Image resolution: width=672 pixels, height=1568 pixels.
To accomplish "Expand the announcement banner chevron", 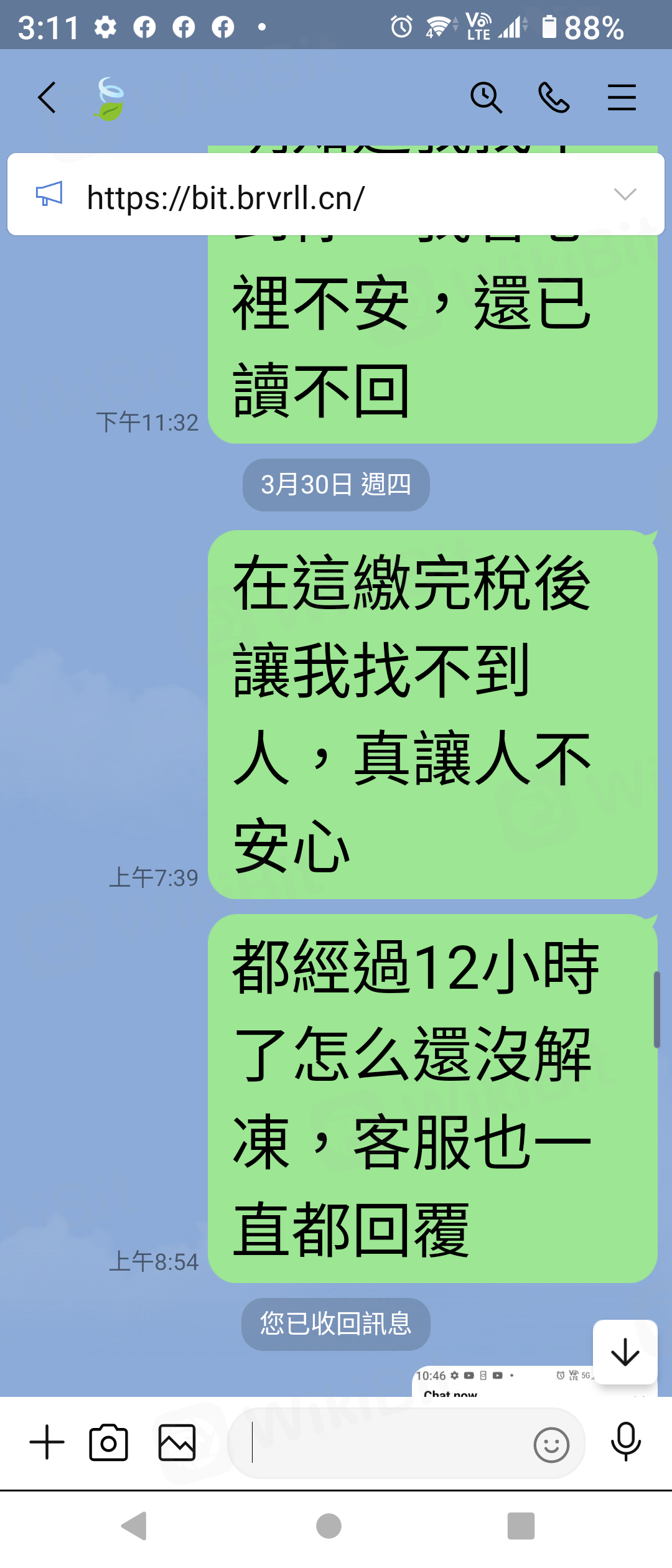I will tap(625, 194).
